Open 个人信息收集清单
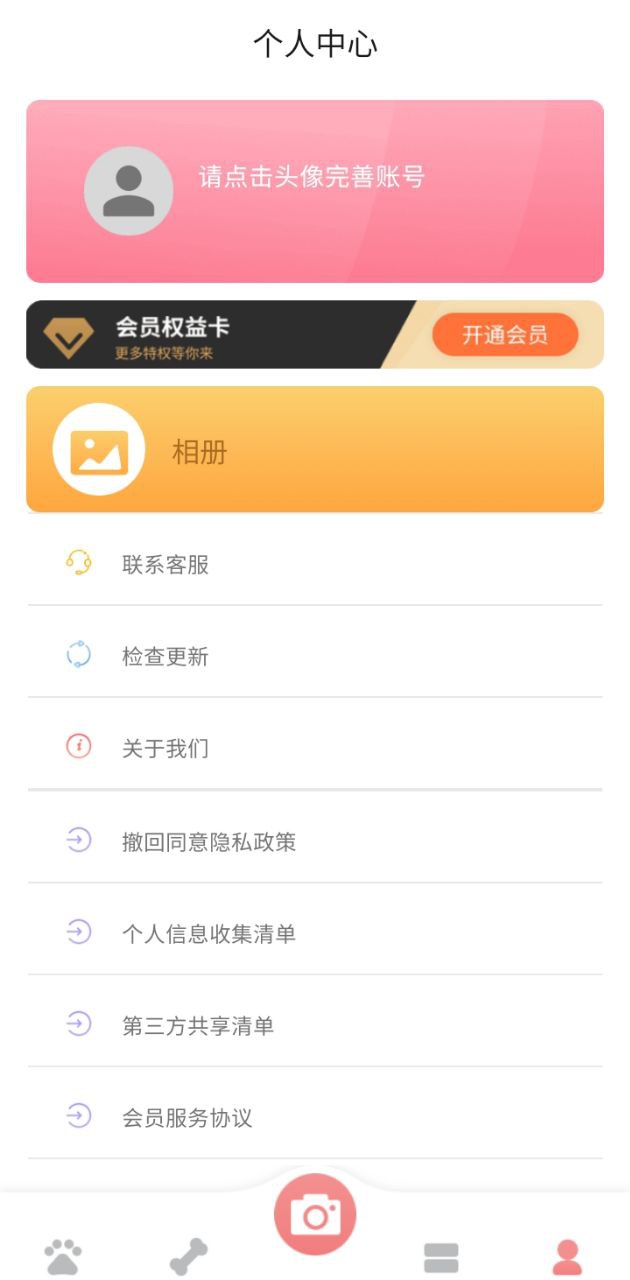The width and height of the screenshot is (630, 1280). (315, 933)
